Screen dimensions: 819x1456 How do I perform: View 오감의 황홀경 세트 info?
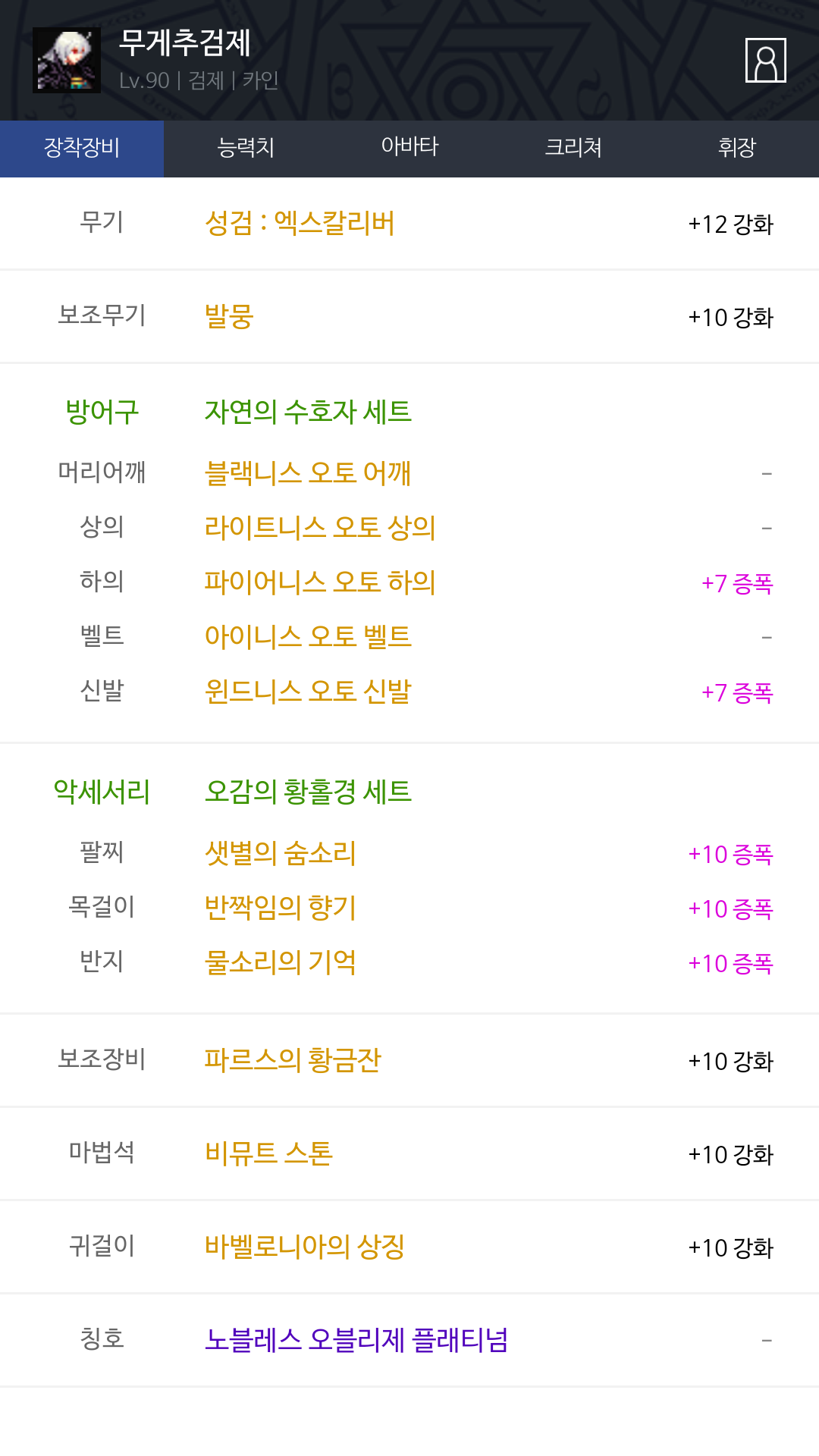[x=308, y=792]
